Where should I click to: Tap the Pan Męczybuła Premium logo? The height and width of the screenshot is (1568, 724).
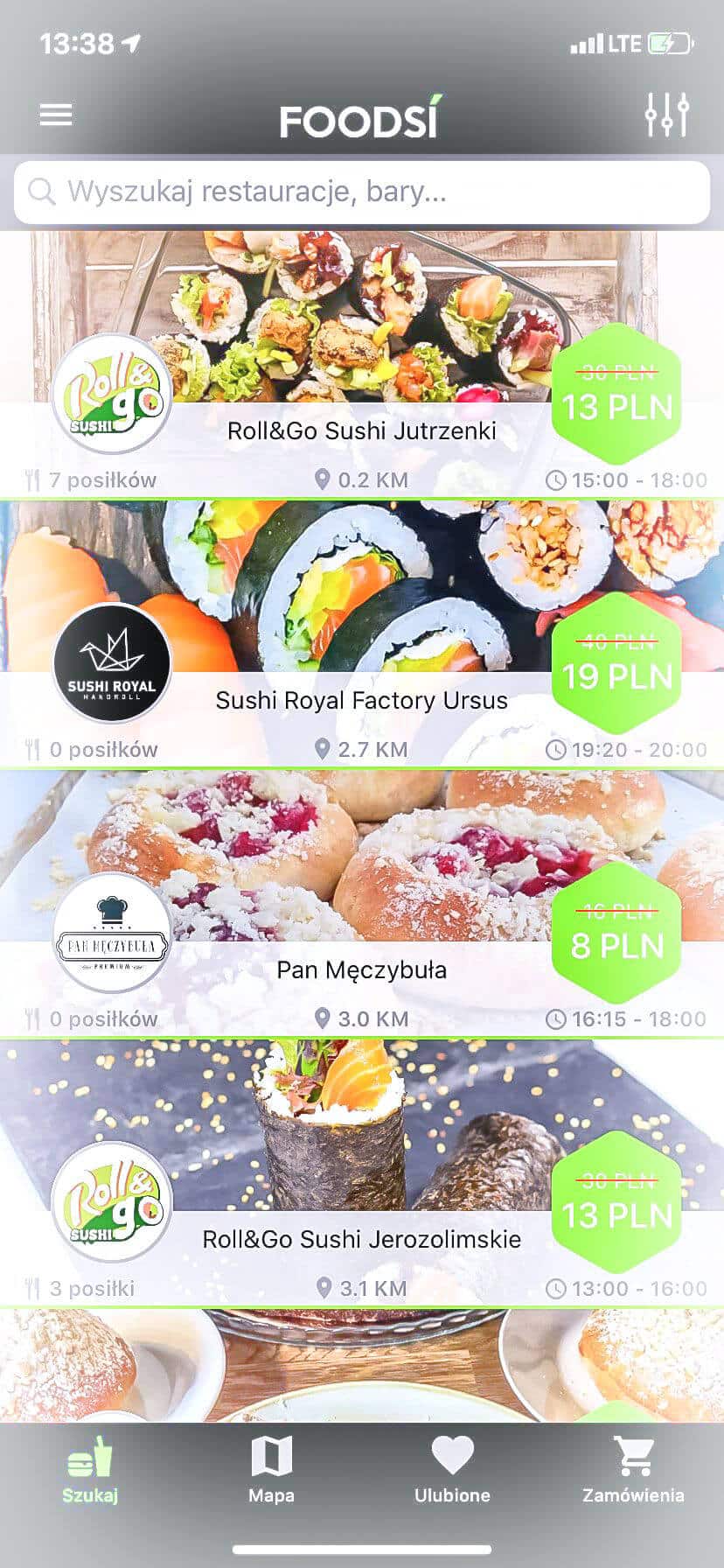(x=111, y=934)
